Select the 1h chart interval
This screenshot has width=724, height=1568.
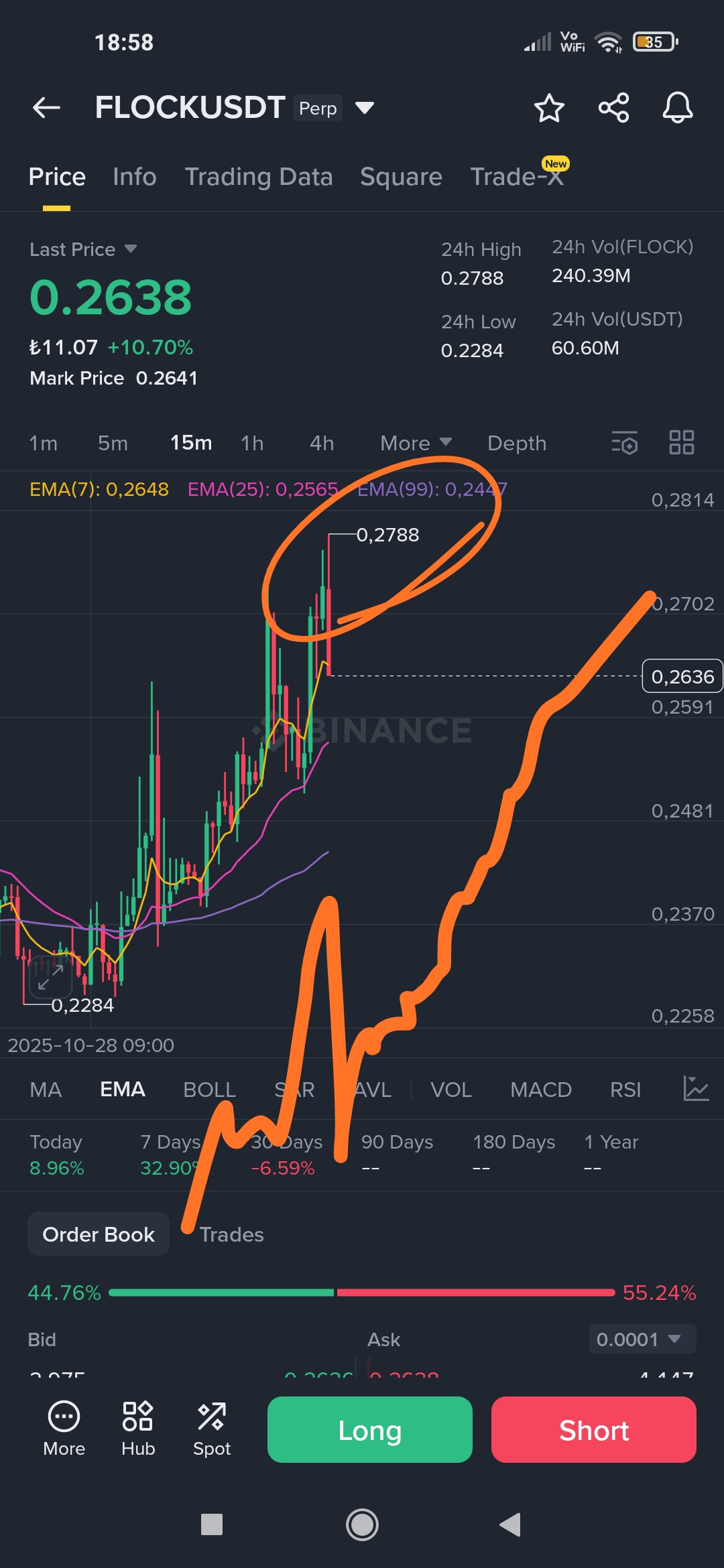(252, 443)
